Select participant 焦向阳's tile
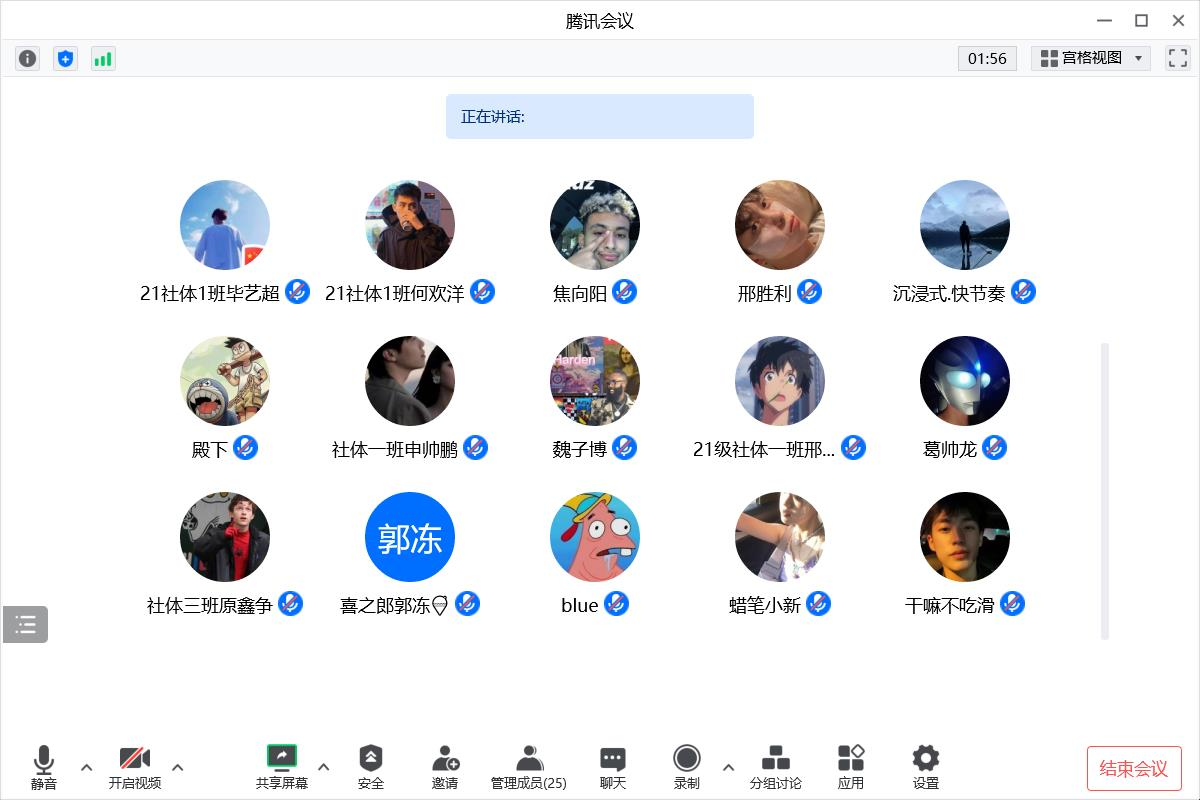The width and height of the screenshot is (1200, 800). click(x=594, y=225)
